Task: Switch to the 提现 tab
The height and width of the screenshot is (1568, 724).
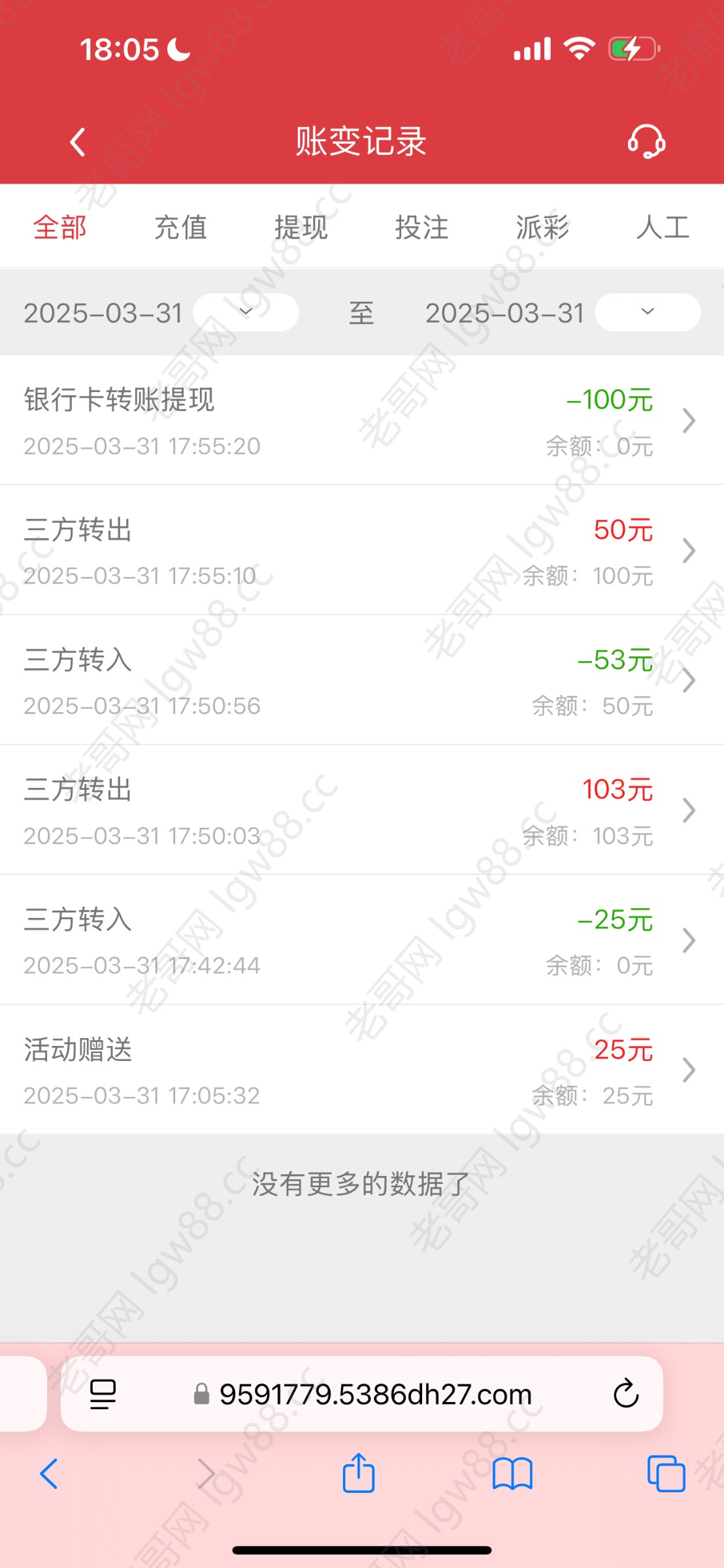Action: click(x=301, y=227)
